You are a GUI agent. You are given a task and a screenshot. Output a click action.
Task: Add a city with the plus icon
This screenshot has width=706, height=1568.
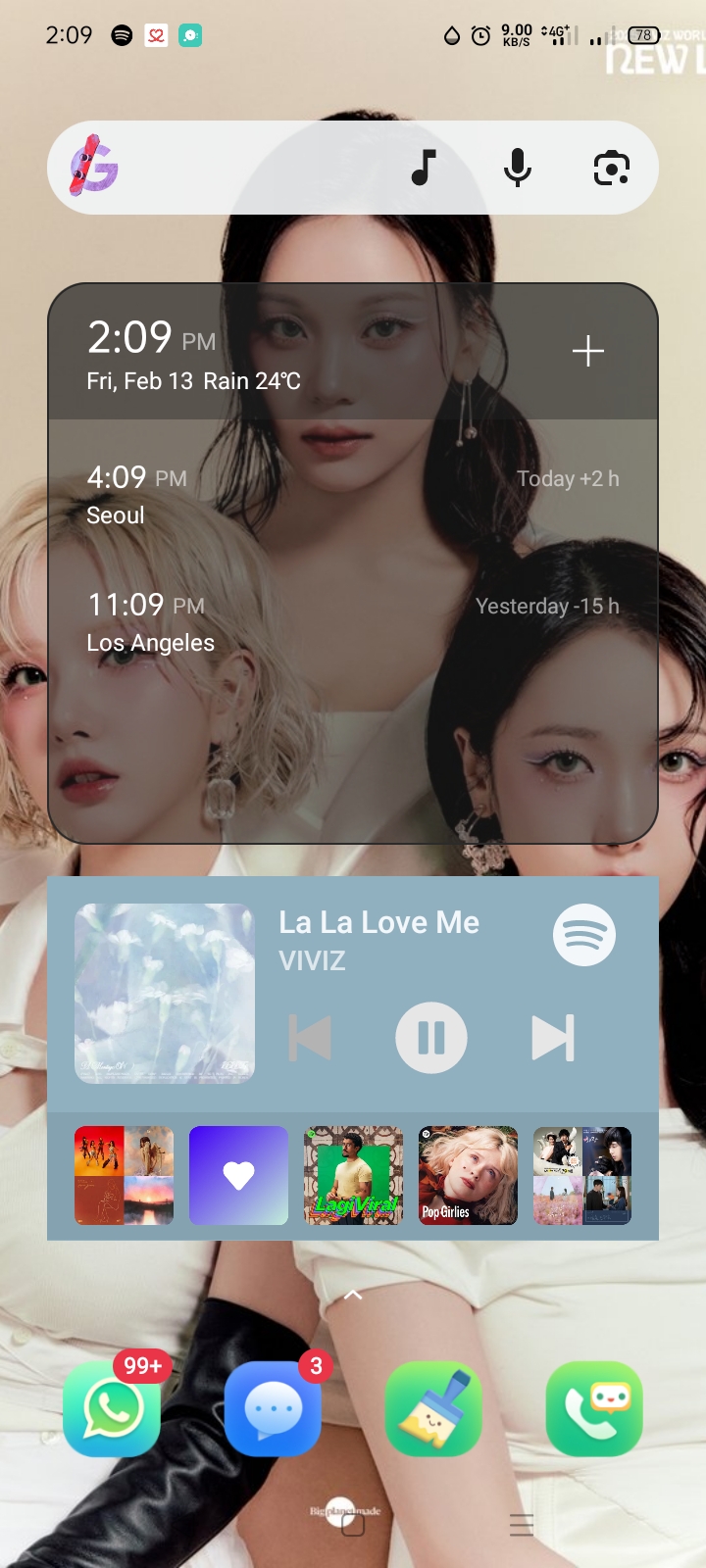pos(588,351)
